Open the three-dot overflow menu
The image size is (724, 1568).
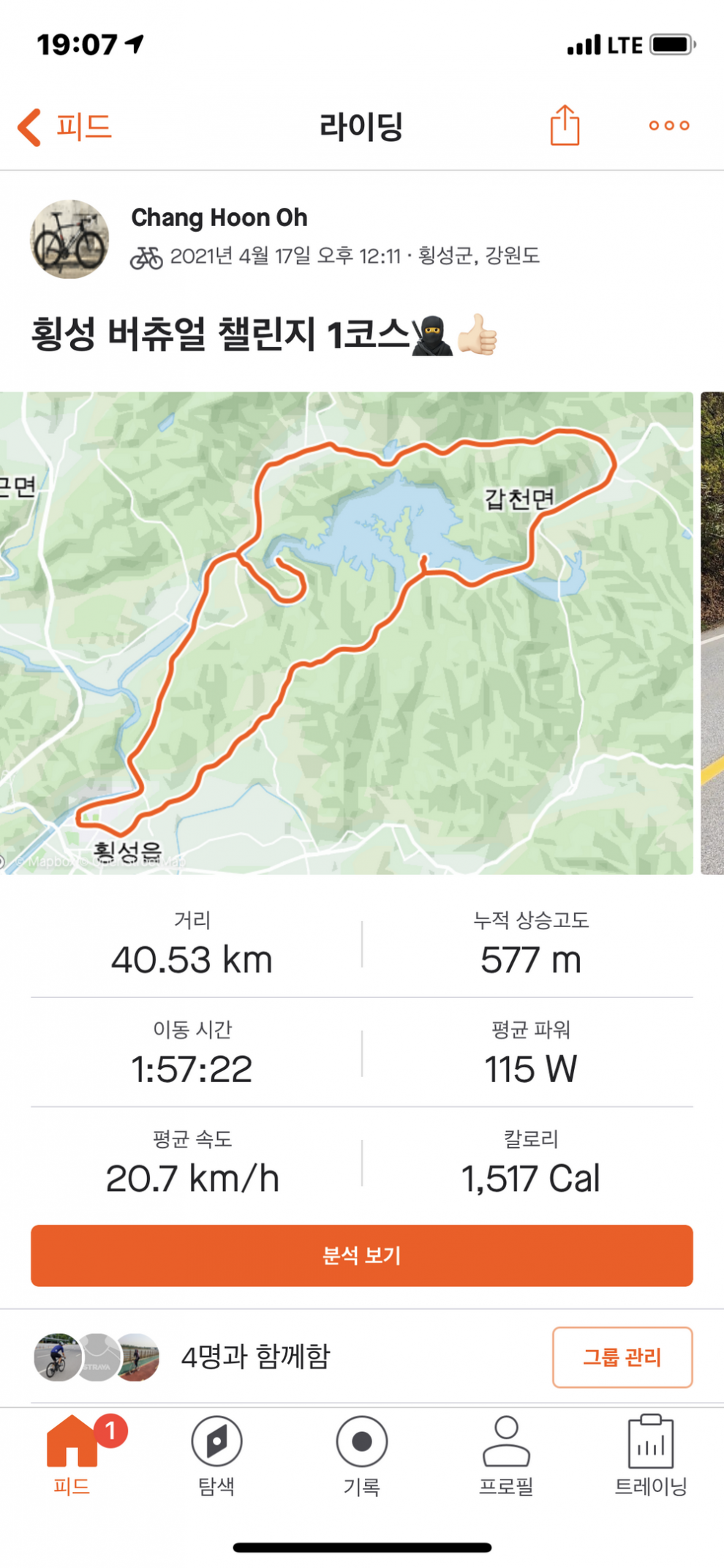668,126
